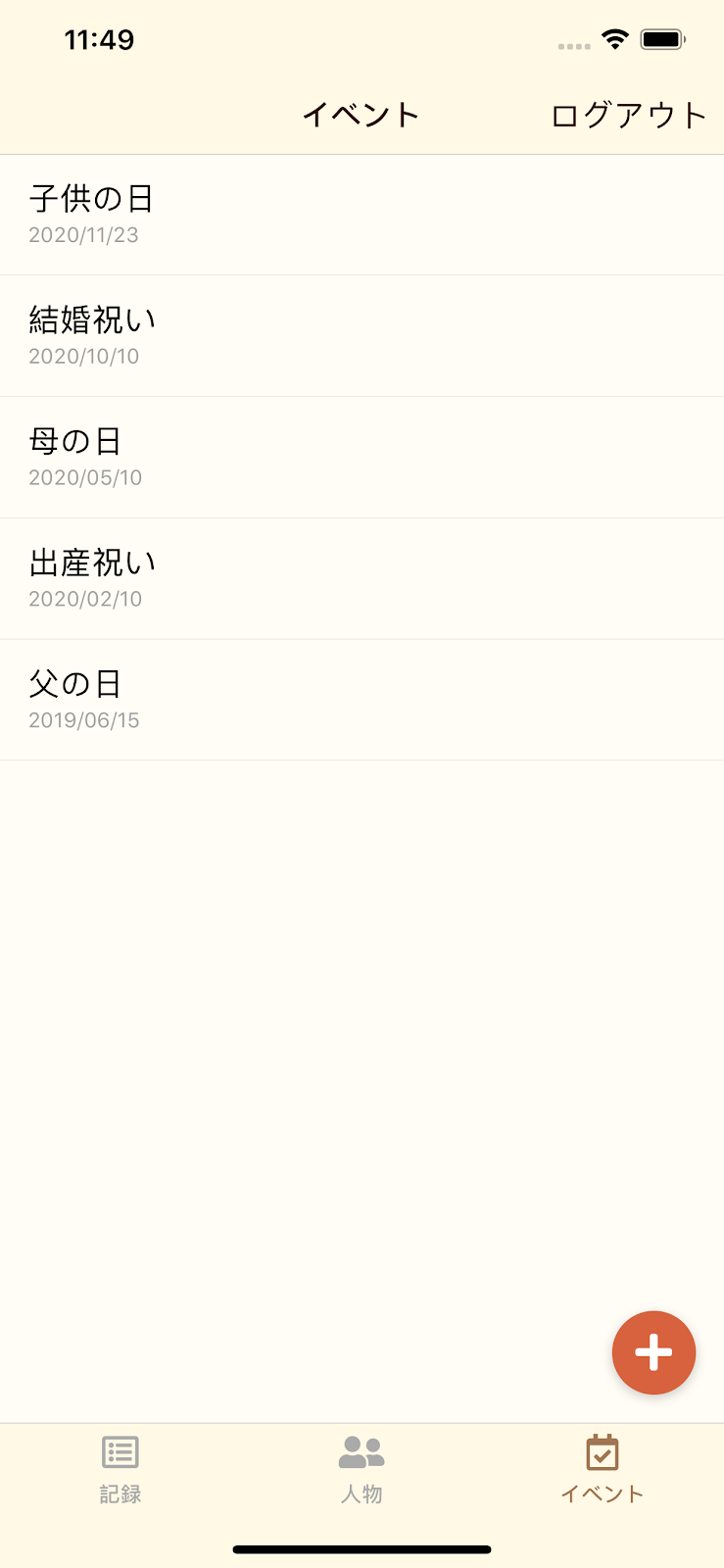Viewport: 724px width, 1568px height.
Task: Open the 父の日 event
Action: pos(362,701)
